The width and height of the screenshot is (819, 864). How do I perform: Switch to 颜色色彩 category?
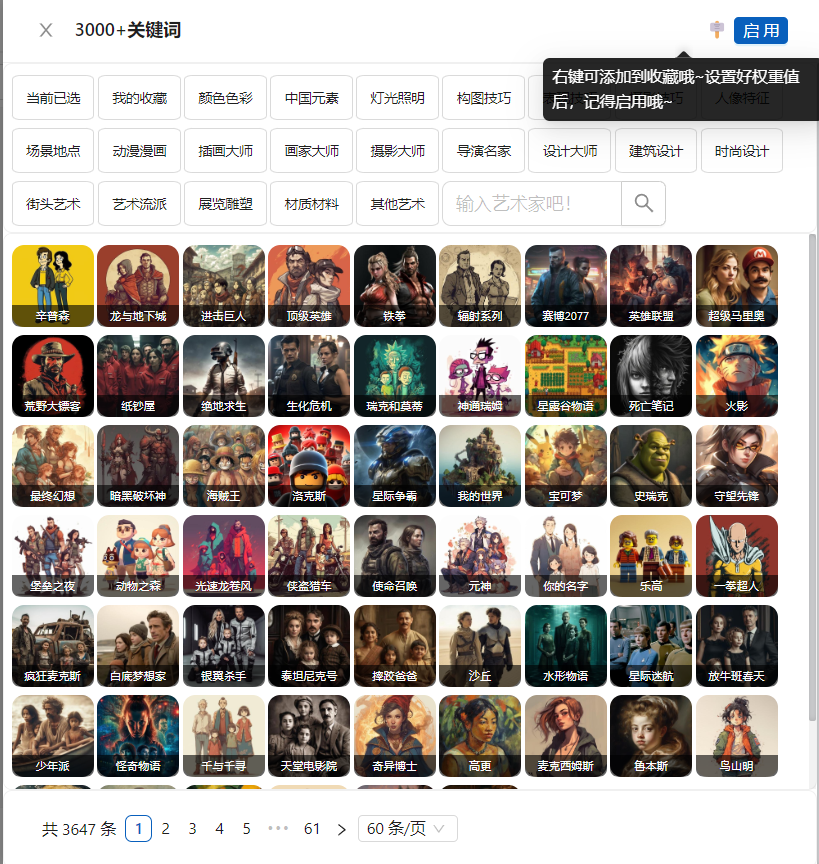[x=225, y=98]
